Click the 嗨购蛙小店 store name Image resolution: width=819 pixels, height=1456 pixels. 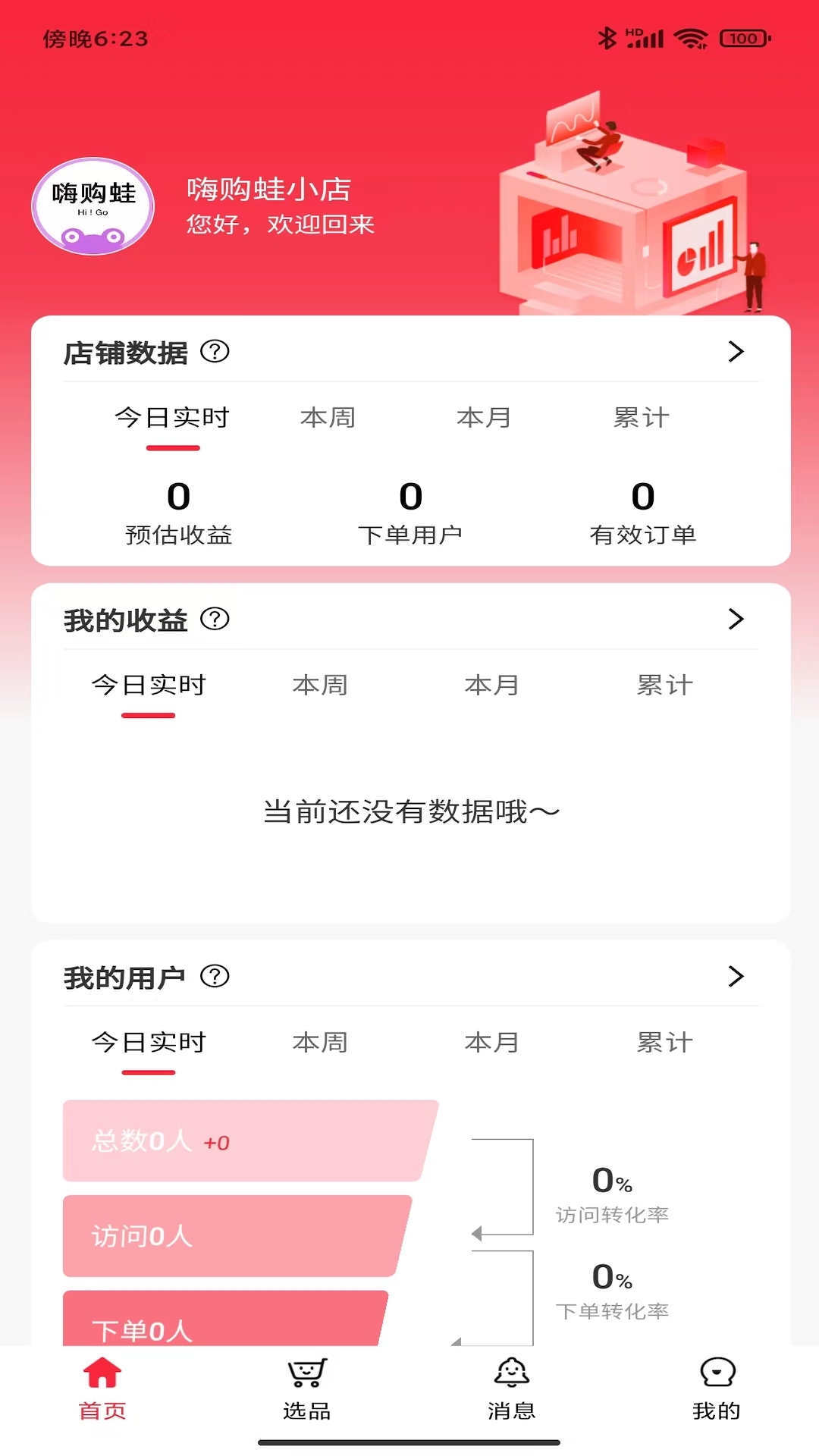tap(267, 190)
